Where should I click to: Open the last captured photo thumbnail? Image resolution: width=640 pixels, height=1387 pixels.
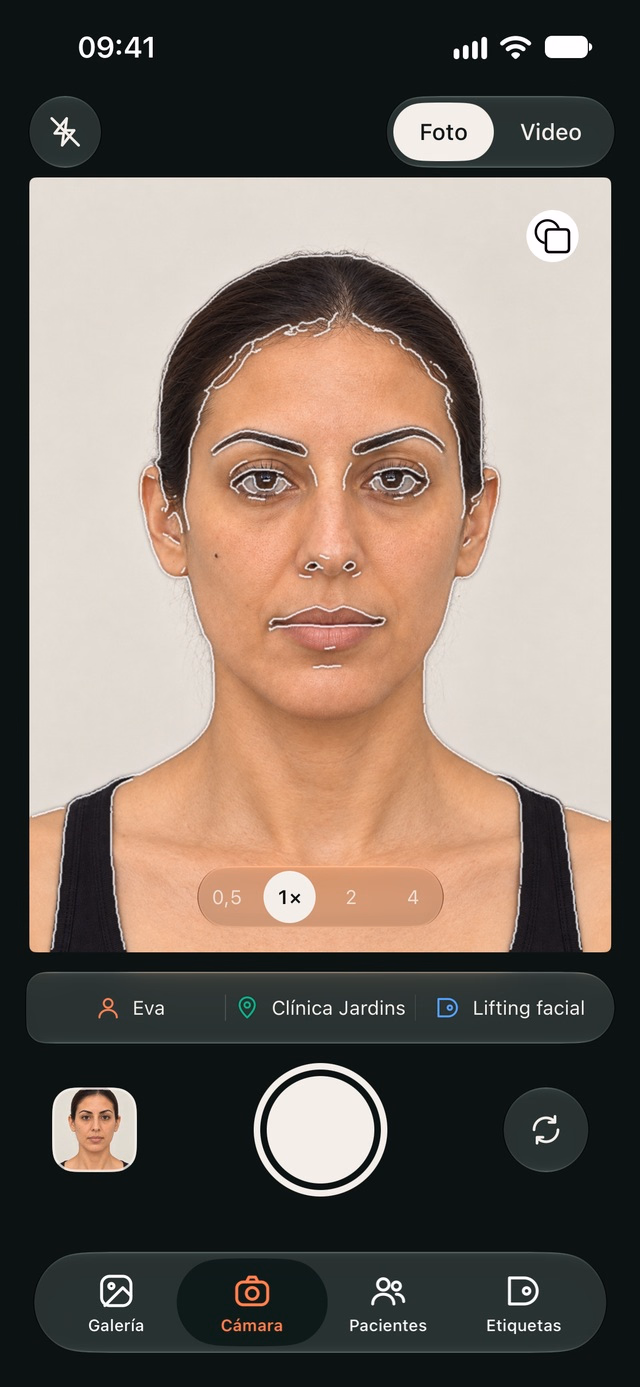95,1129
